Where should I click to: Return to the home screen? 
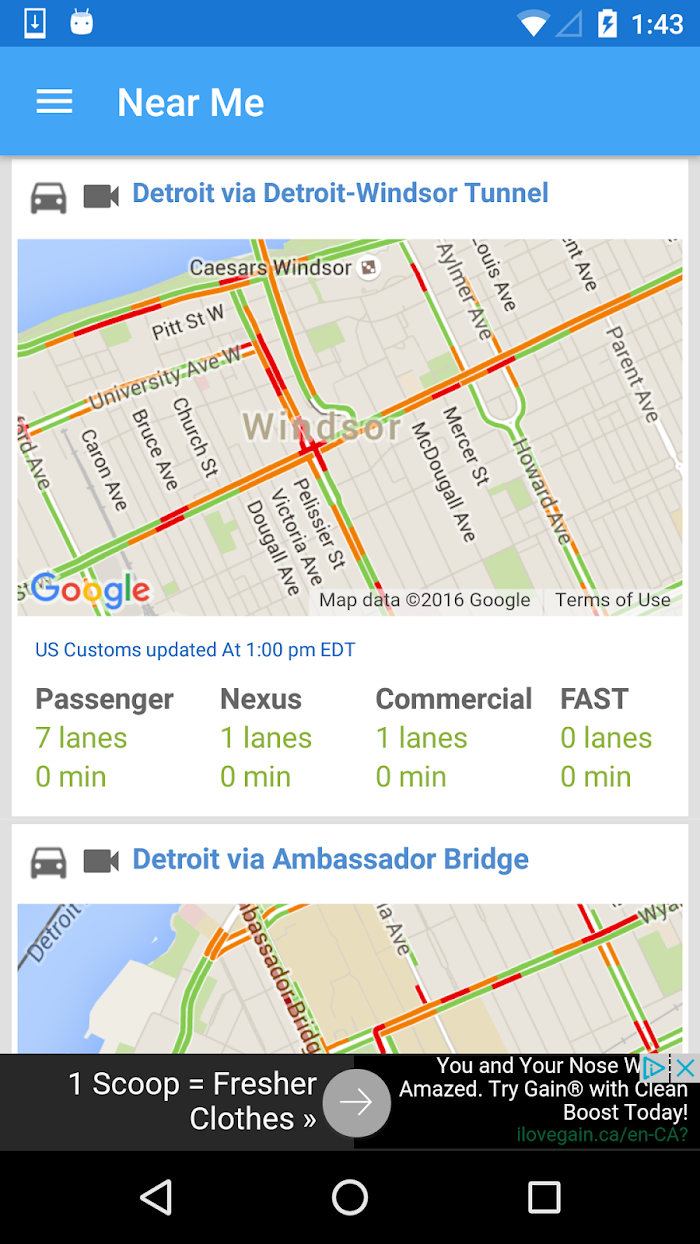point(350,1197)
